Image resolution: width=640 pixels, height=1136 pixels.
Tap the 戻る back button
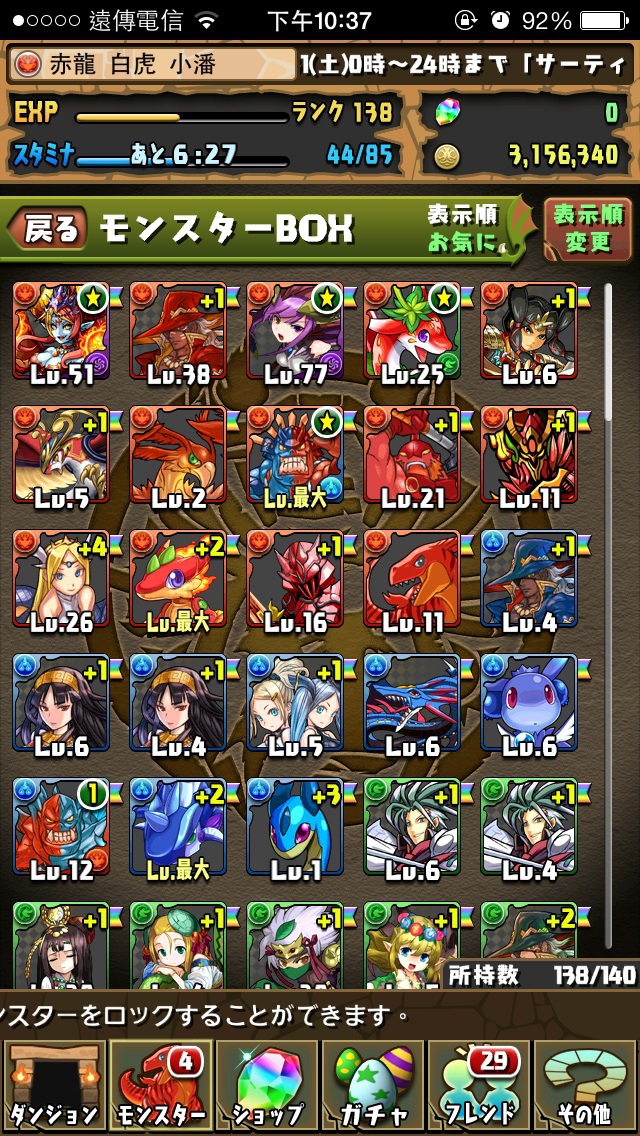48,228
